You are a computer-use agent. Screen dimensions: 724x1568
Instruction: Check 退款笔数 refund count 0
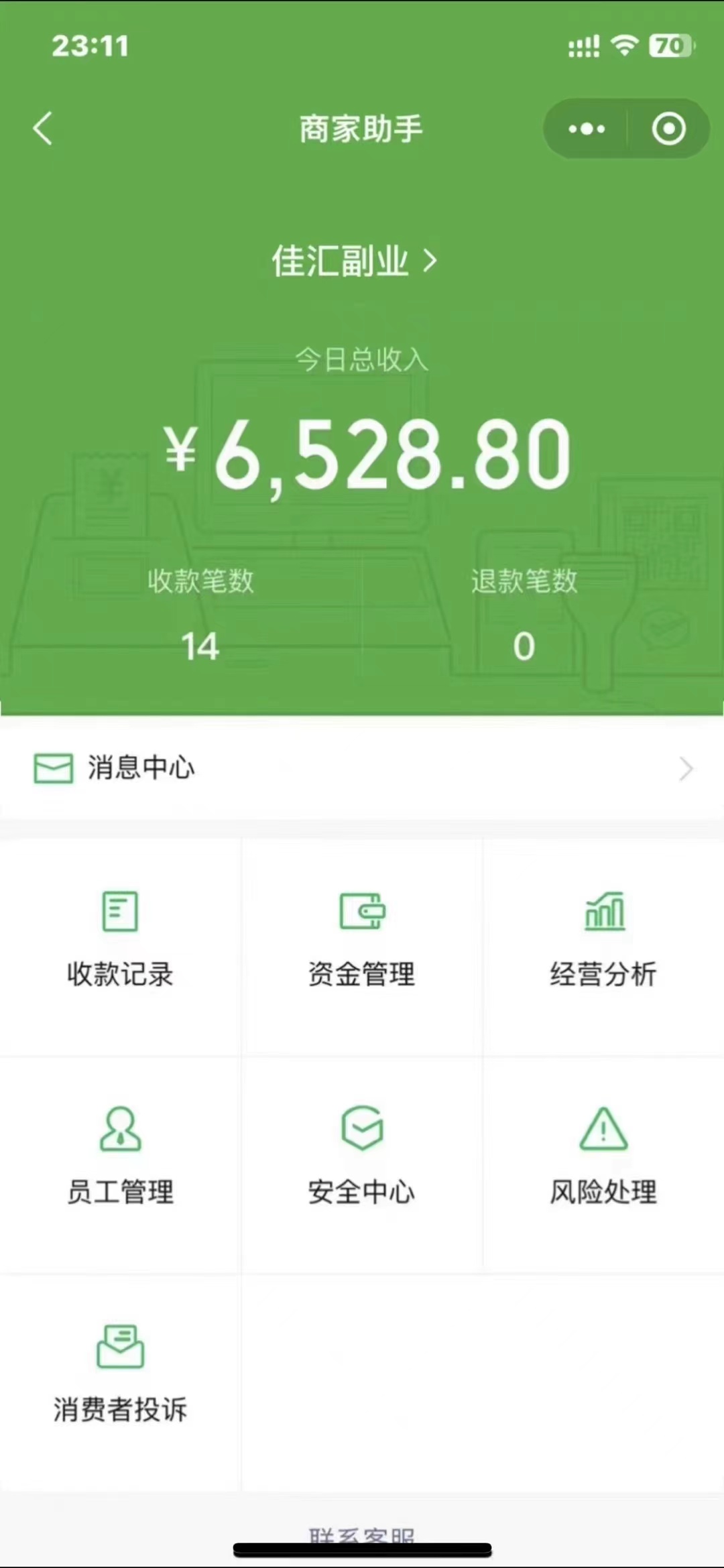tap(524, 646)
